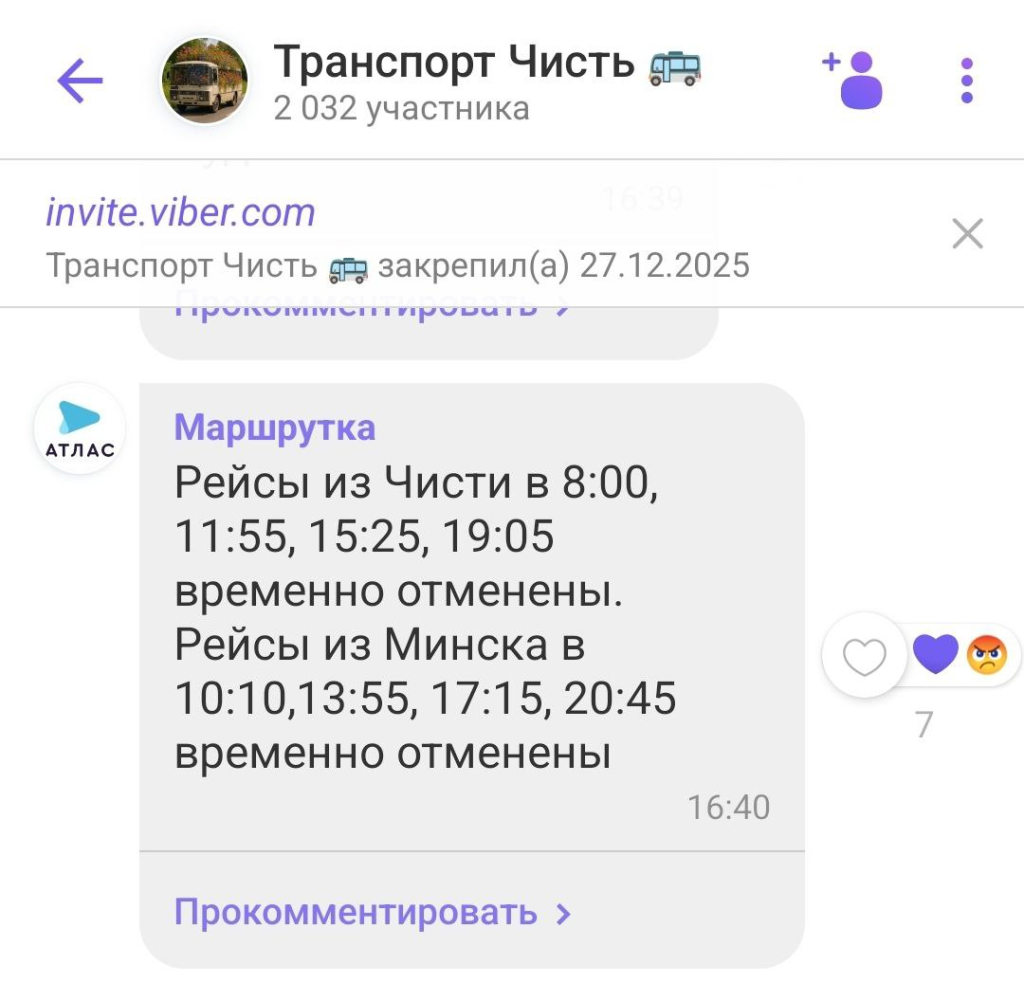Open the Атлас sender avatar
1024x983 pixels.
tap(80, 428)
